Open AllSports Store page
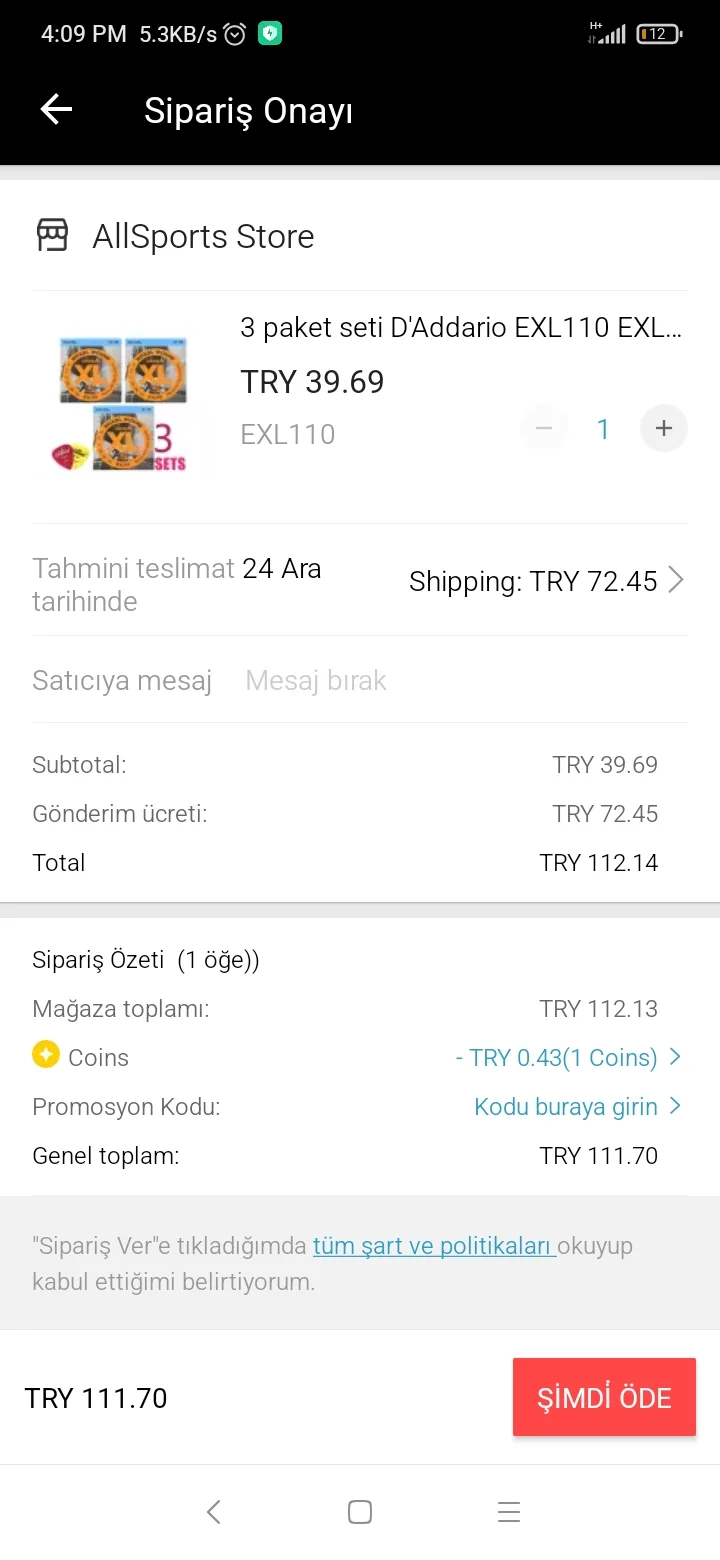The image size is (720, 1560). (x=174, y=236)
